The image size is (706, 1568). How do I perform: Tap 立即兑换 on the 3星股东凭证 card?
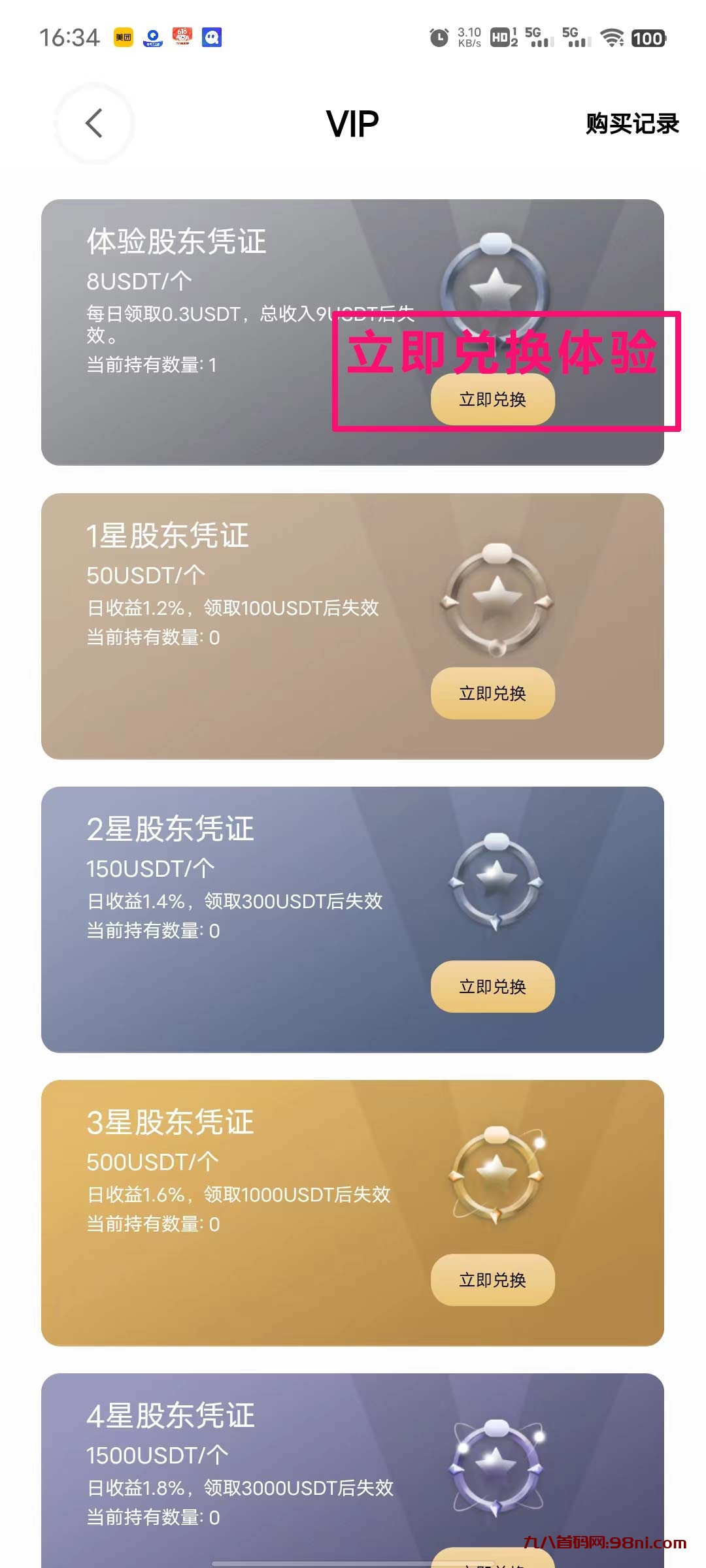(x=492, y=1281)
